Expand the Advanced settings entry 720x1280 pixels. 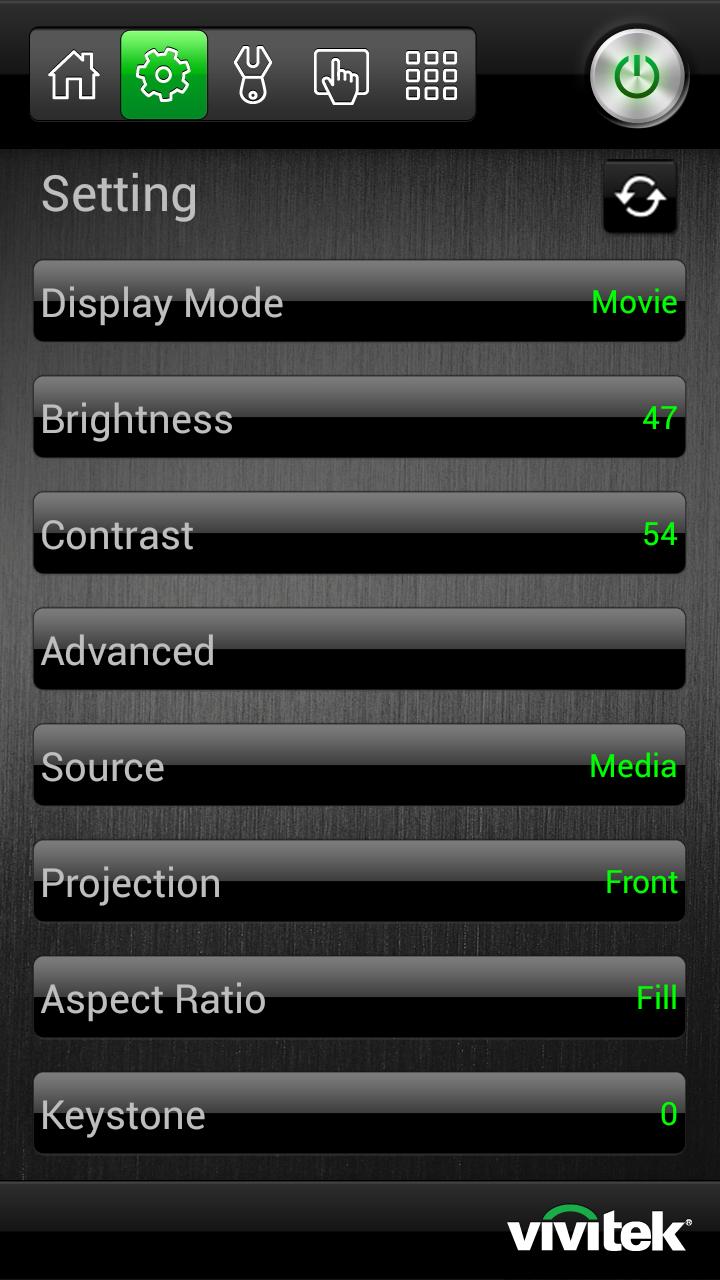(360, 650)
